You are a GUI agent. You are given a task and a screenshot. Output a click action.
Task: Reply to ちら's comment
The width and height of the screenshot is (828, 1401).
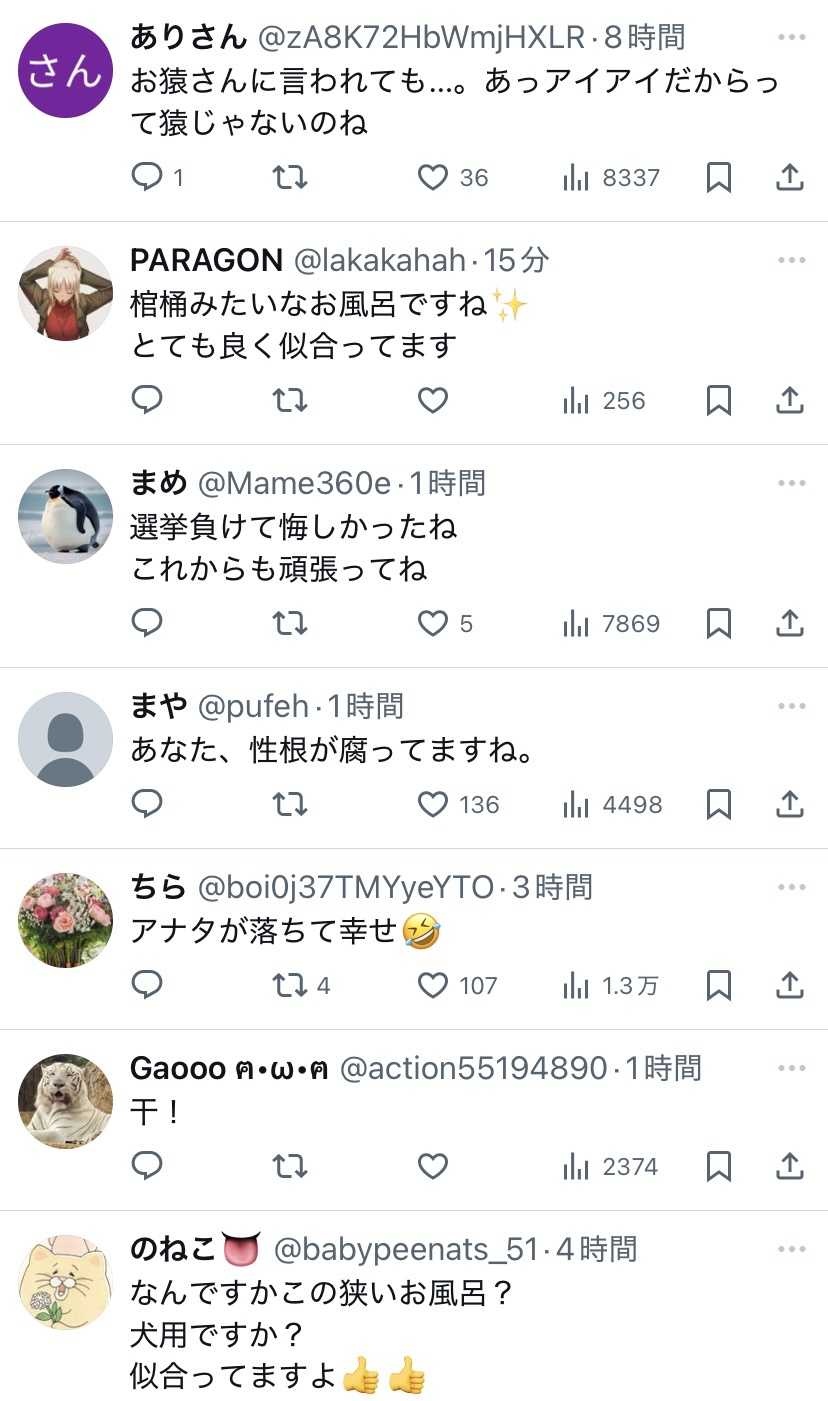pyautogui.click(x=147, y=986)
